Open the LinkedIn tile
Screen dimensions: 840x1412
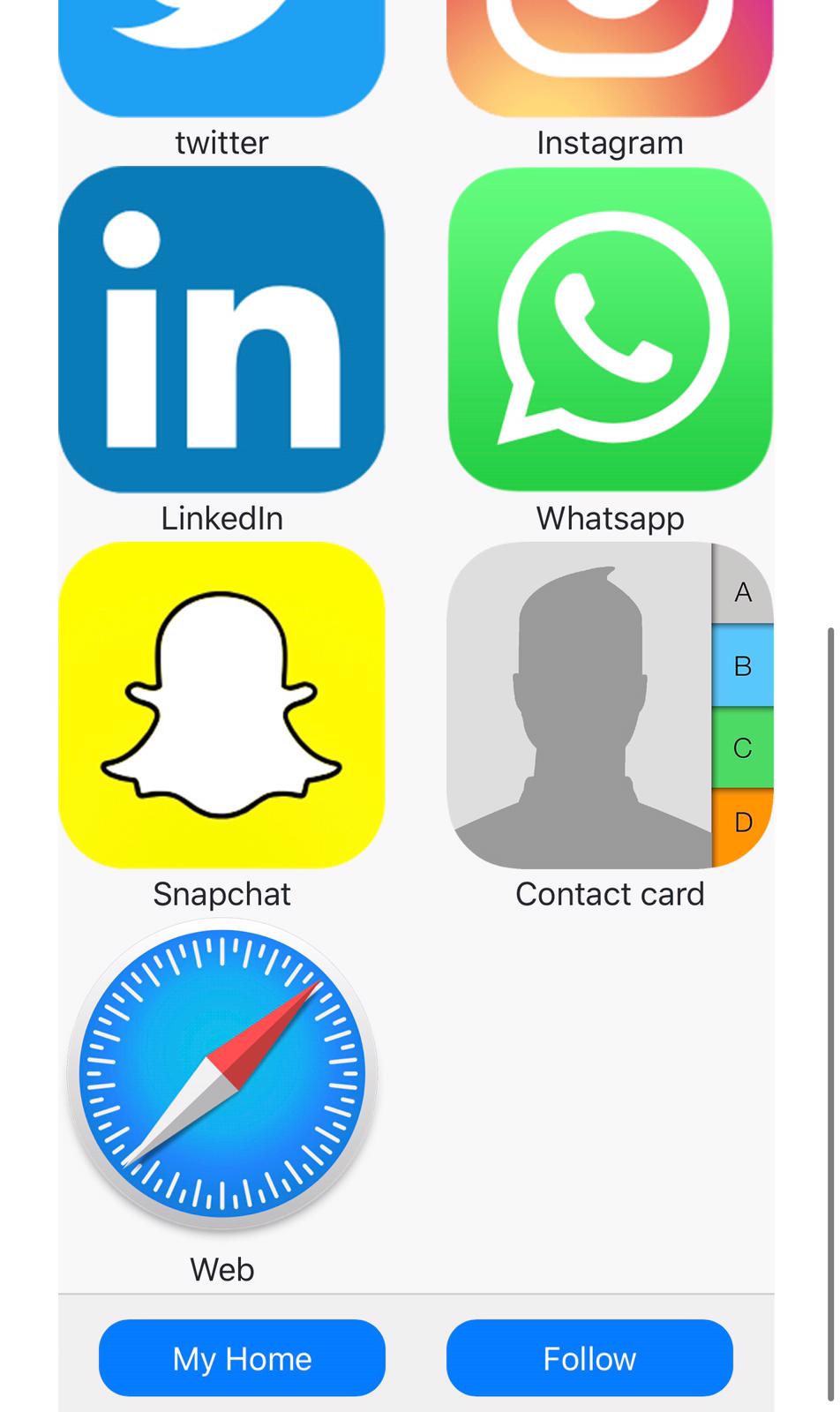221,329
